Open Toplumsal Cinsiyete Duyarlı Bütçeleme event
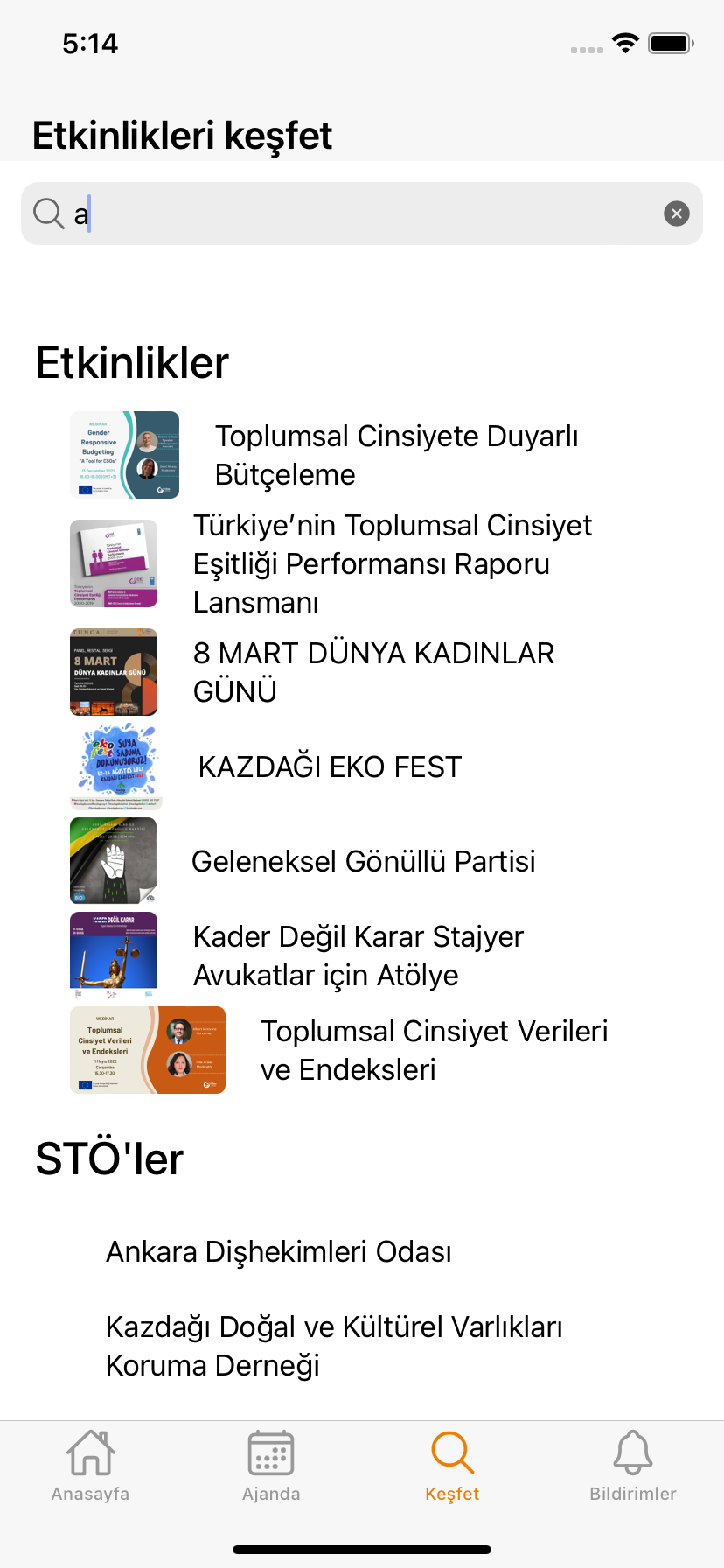Viewport: 724px width, 1568px height. (362, 455)
